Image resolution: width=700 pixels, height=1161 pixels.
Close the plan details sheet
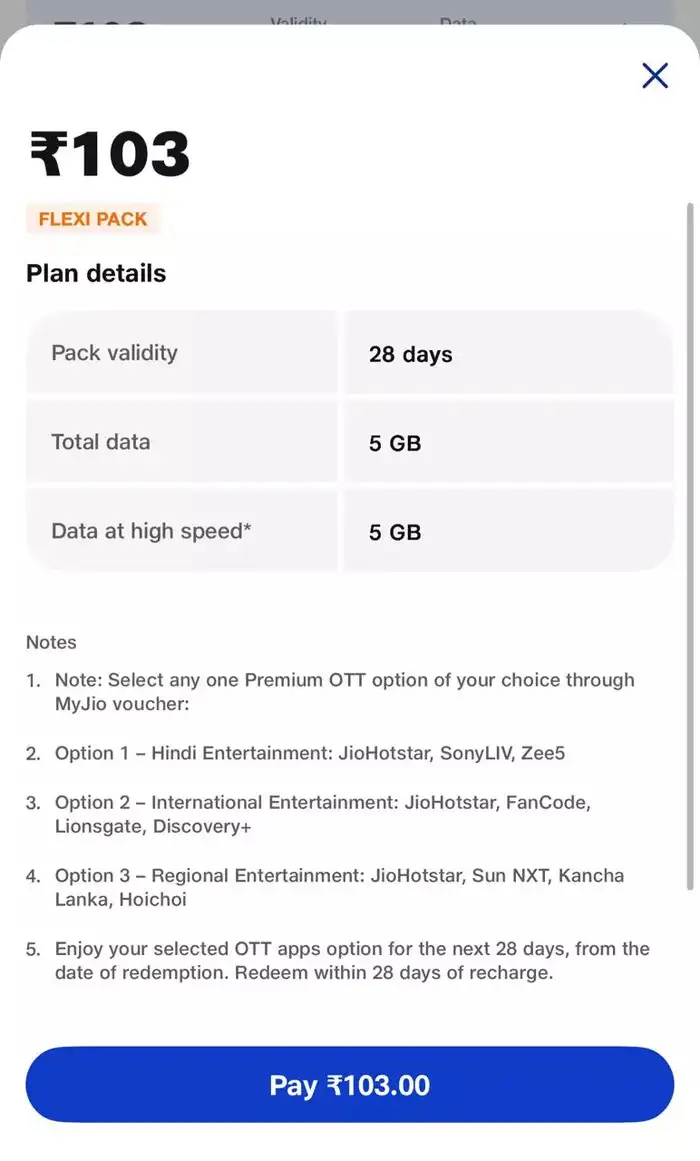(x=655, y=75)
